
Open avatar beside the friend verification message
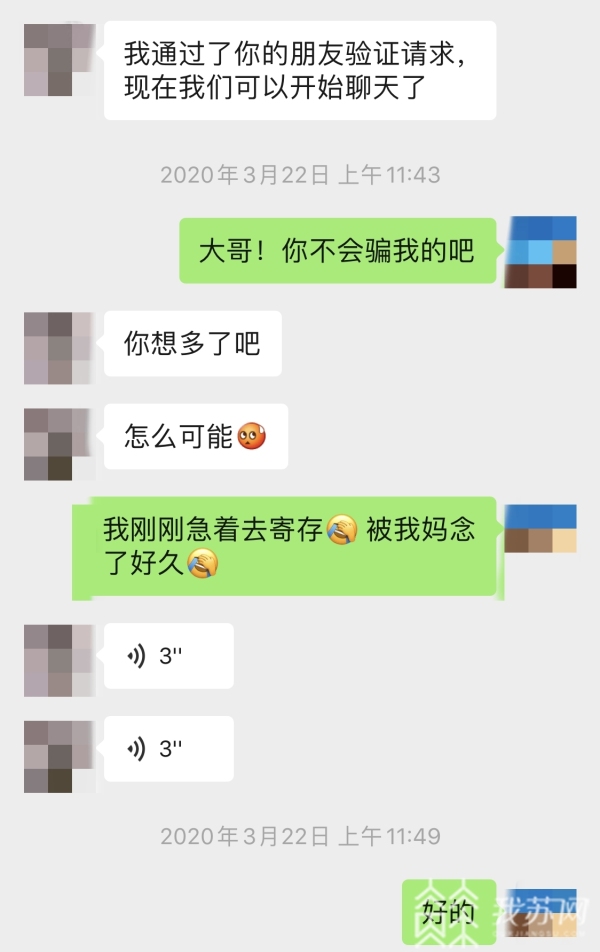(x=60, y=60)
